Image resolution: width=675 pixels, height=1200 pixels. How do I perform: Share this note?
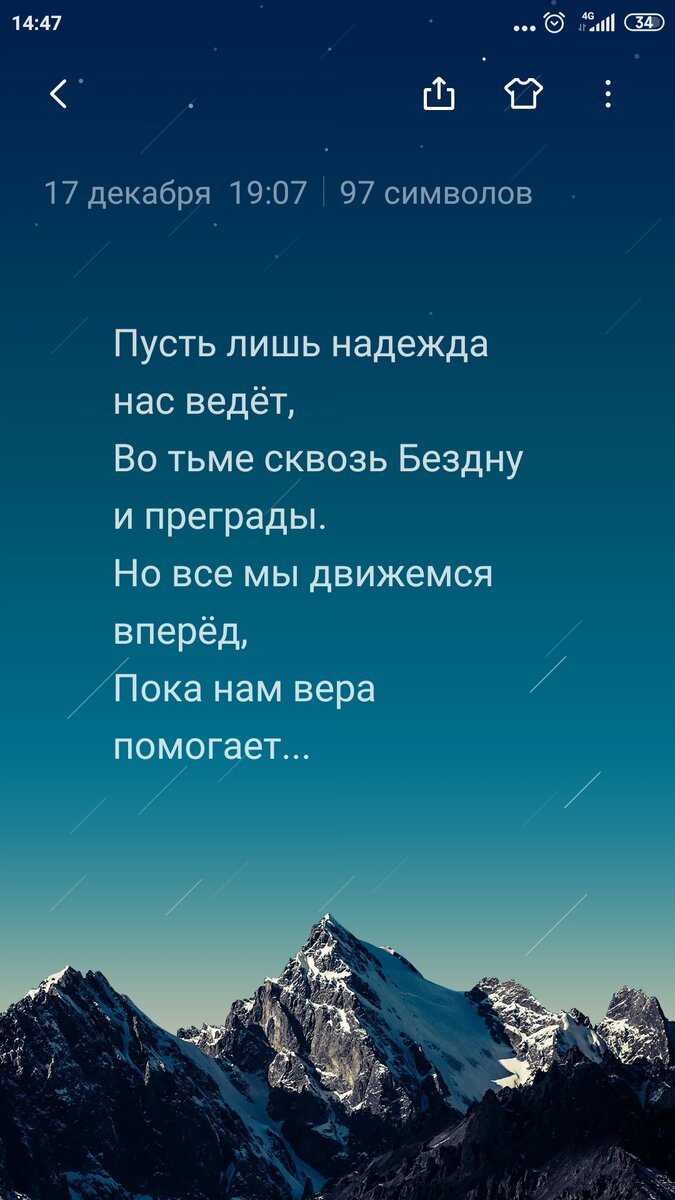(x=439, y=94)
